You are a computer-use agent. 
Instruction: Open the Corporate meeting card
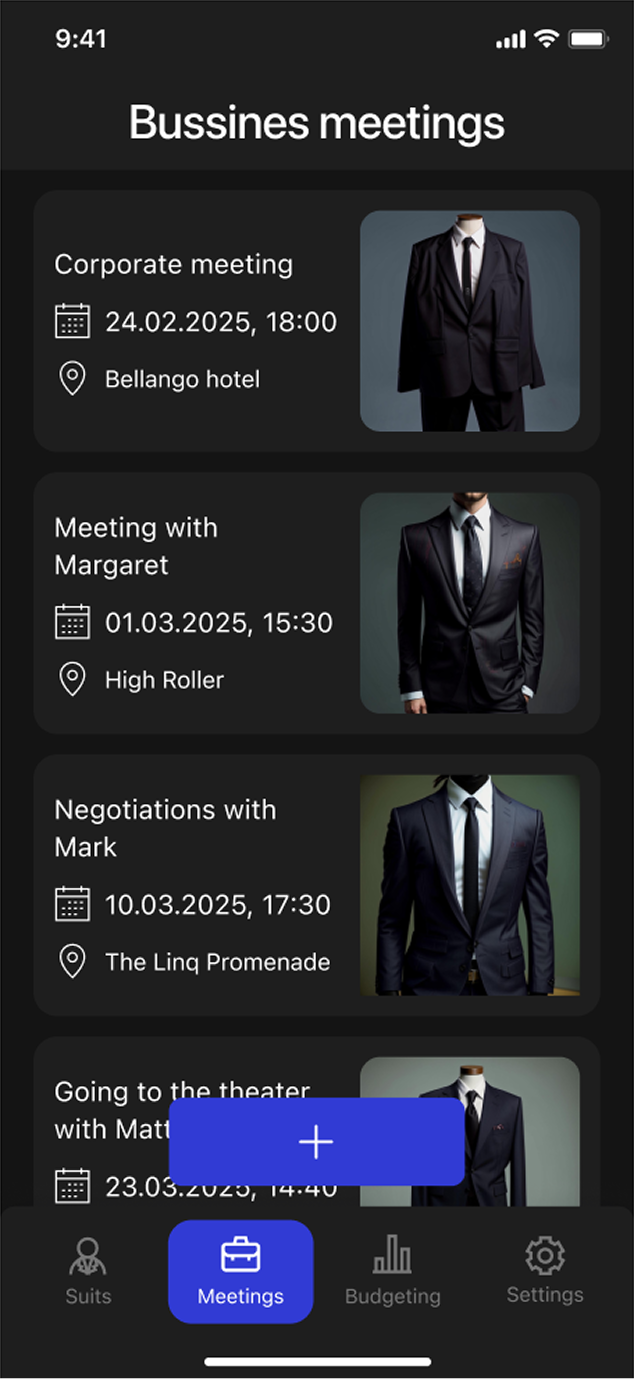coord(317,321)
